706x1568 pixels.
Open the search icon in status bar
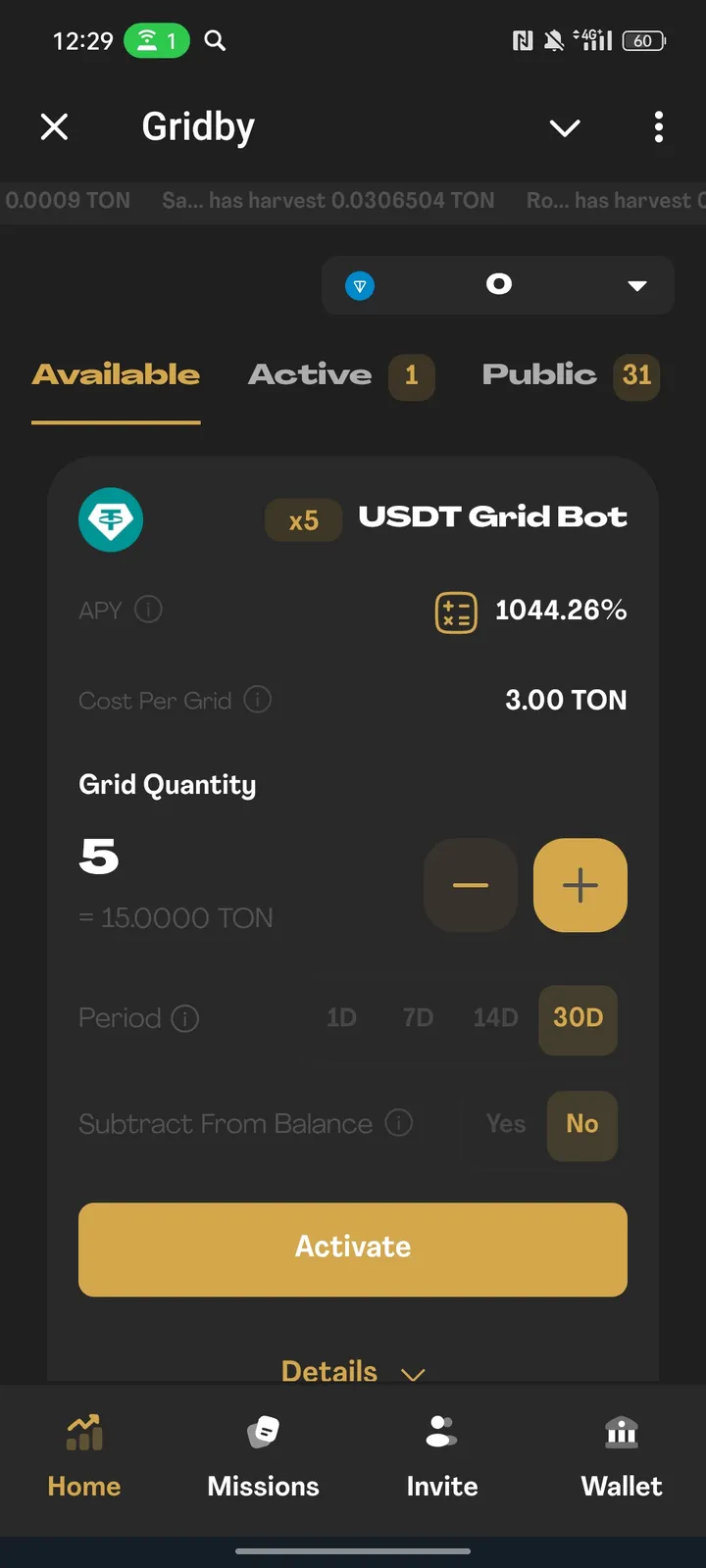[x=214, y=41]
